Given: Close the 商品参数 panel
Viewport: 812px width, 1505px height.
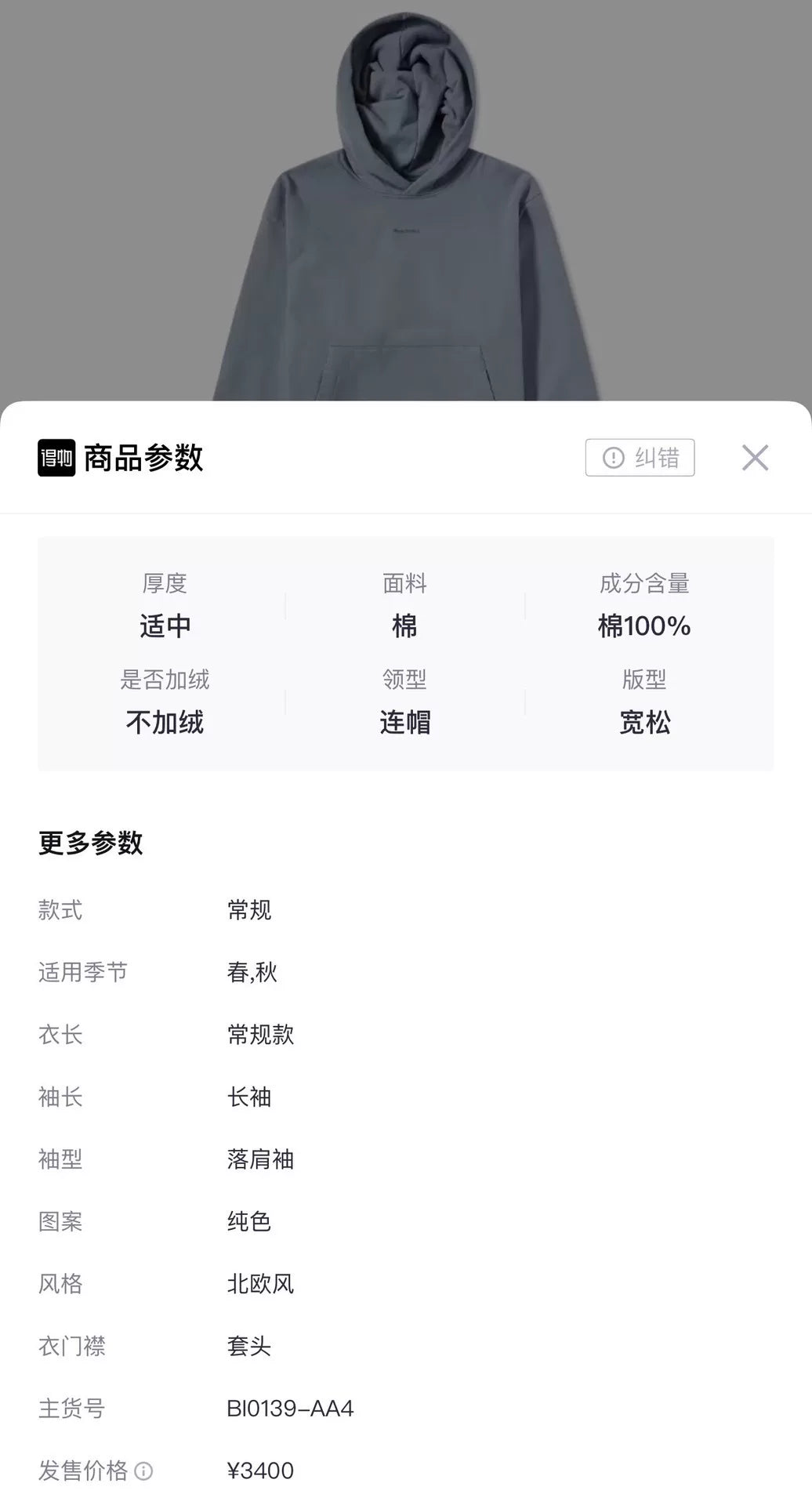Looking at the screenshot, I should [755, 458].
